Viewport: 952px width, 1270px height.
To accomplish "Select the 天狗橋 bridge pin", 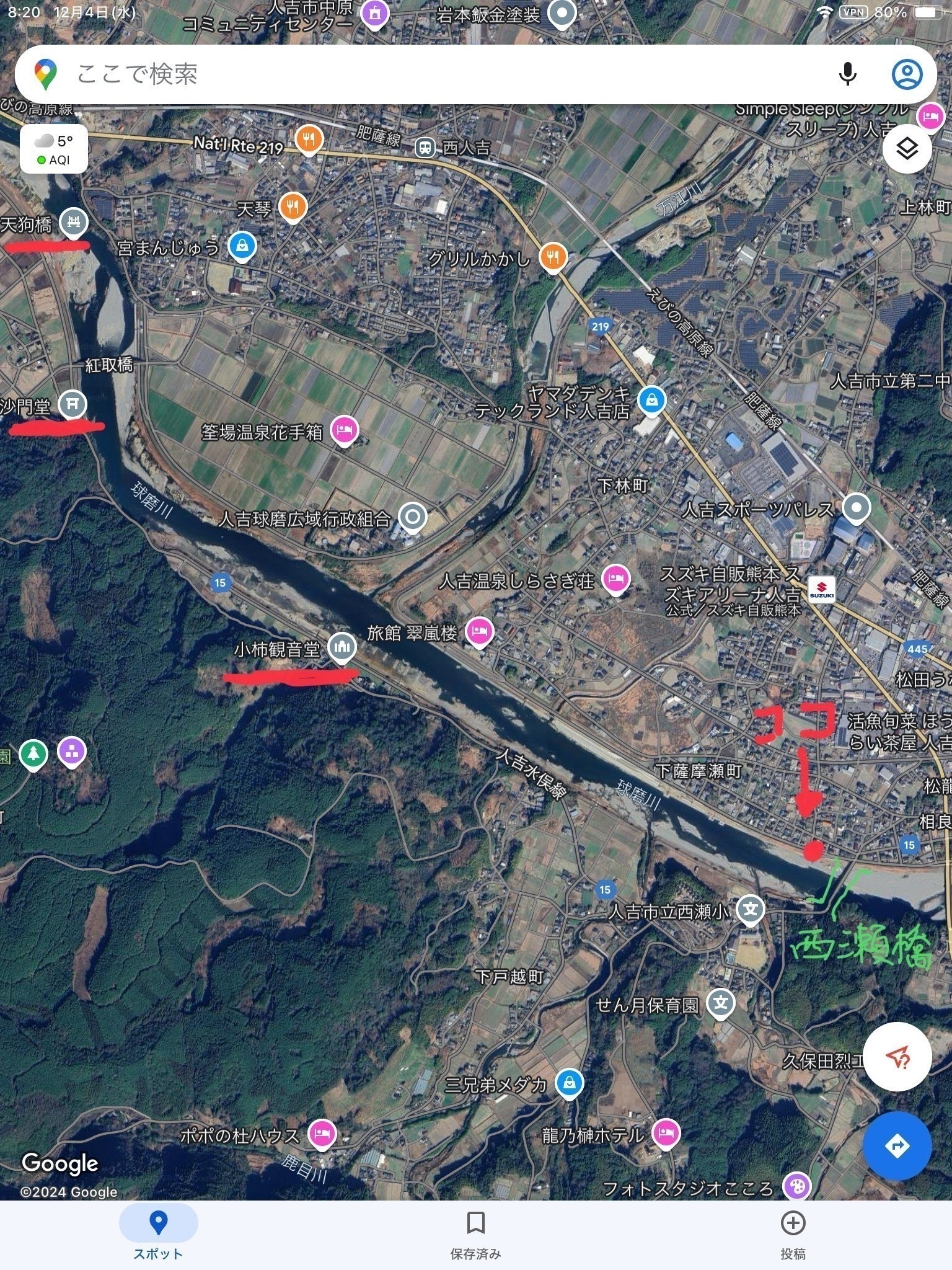I will point(74,222).
